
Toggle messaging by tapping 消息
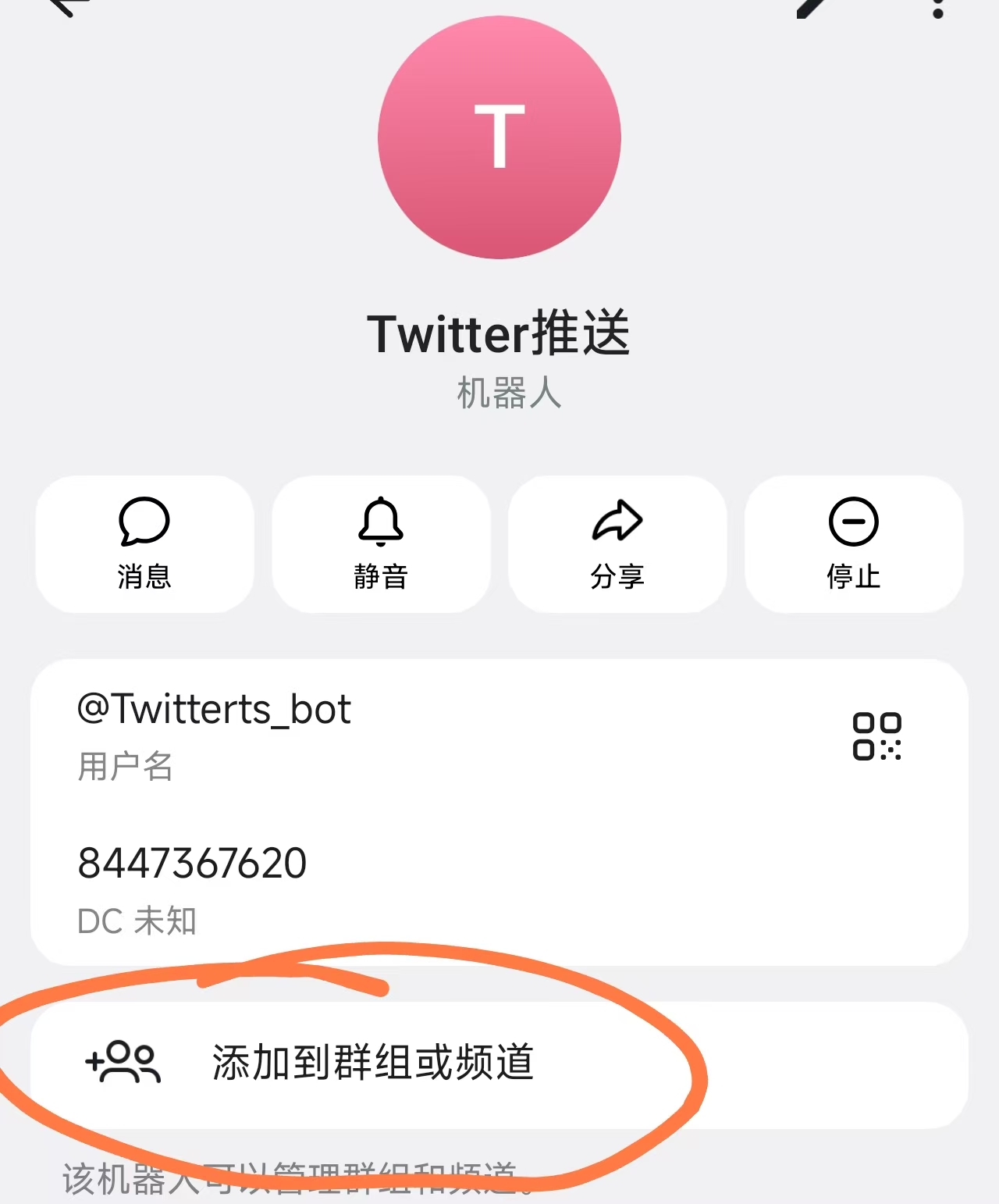pos(144,544)
